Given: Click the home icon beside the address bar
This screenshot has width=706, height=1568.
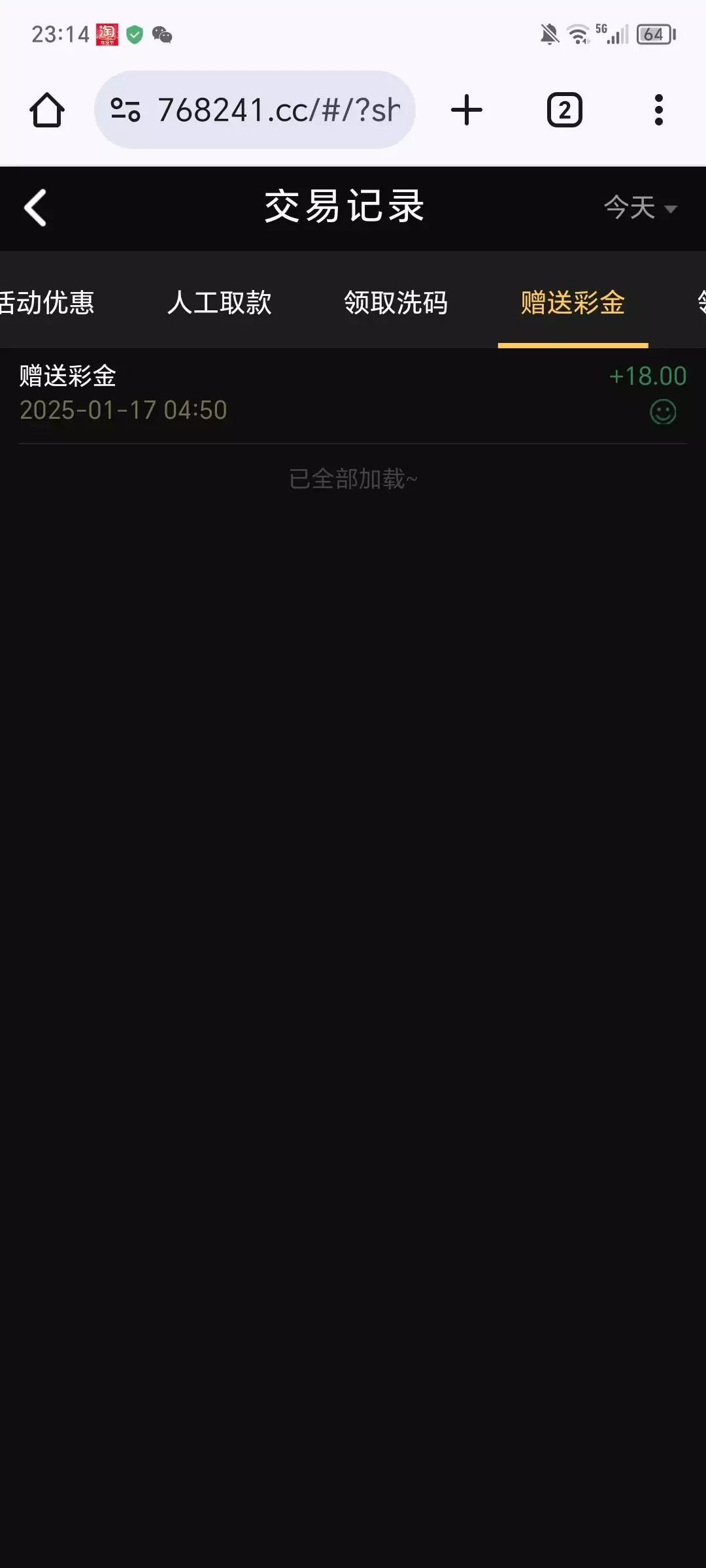Looking at the screenshot, I should (x=47, y=110).
